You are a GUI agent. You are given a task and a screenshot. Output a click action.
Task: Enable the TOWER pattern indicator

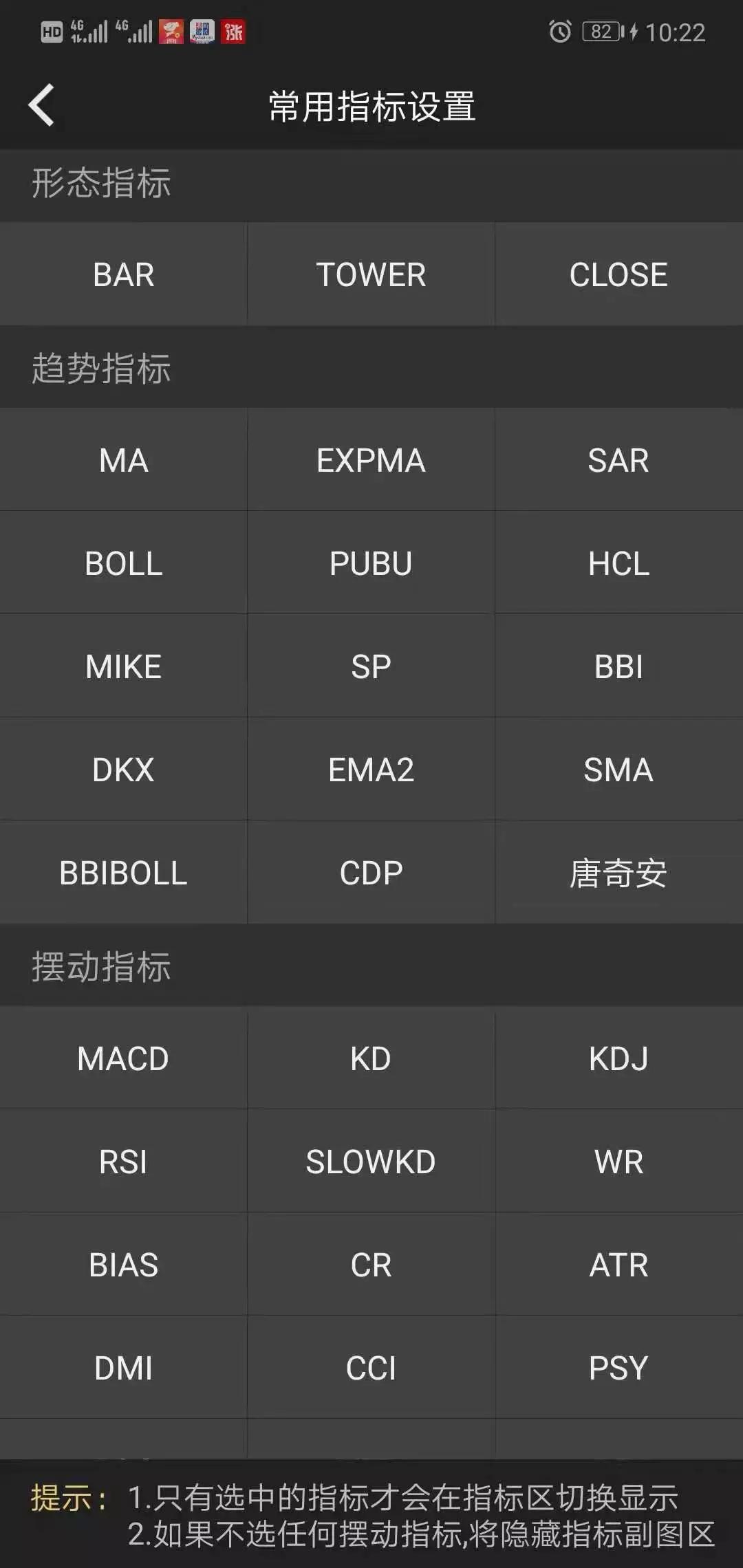click(371, 274)
